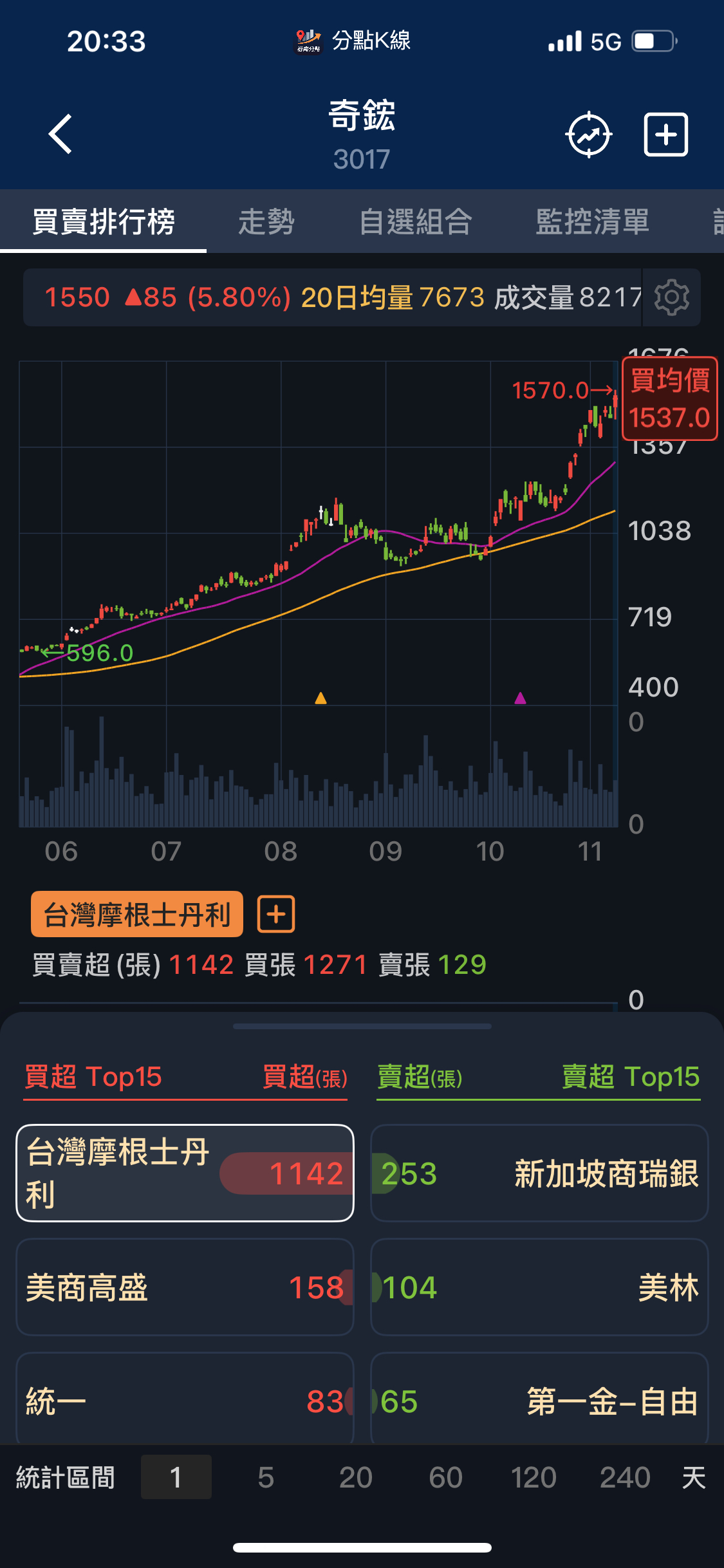Image resolution: width=724 pixels, height=1568 pixels.
Task: Go back using the back arrow
Action: pos(60,135)
